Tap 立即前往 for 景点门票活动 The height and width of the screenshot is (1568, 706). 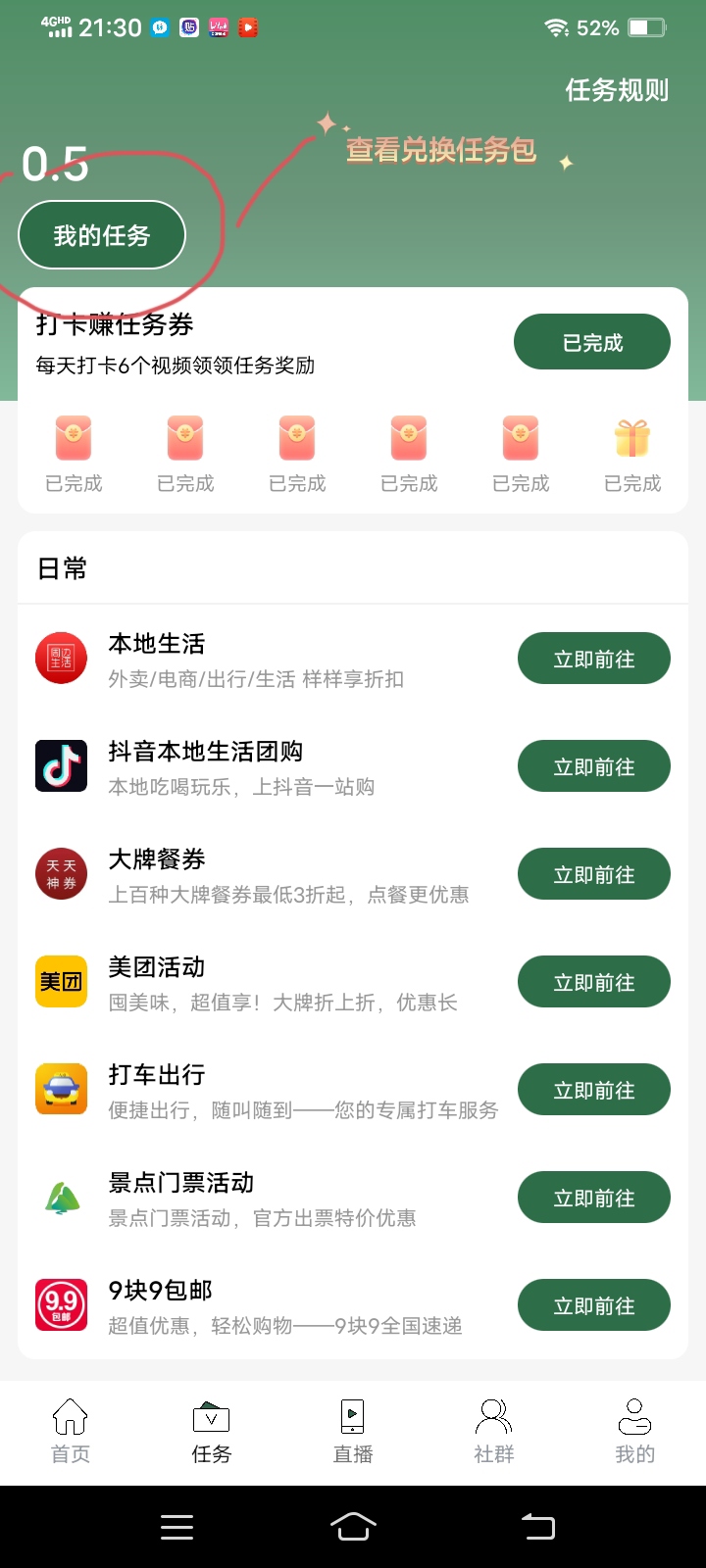594,1198
